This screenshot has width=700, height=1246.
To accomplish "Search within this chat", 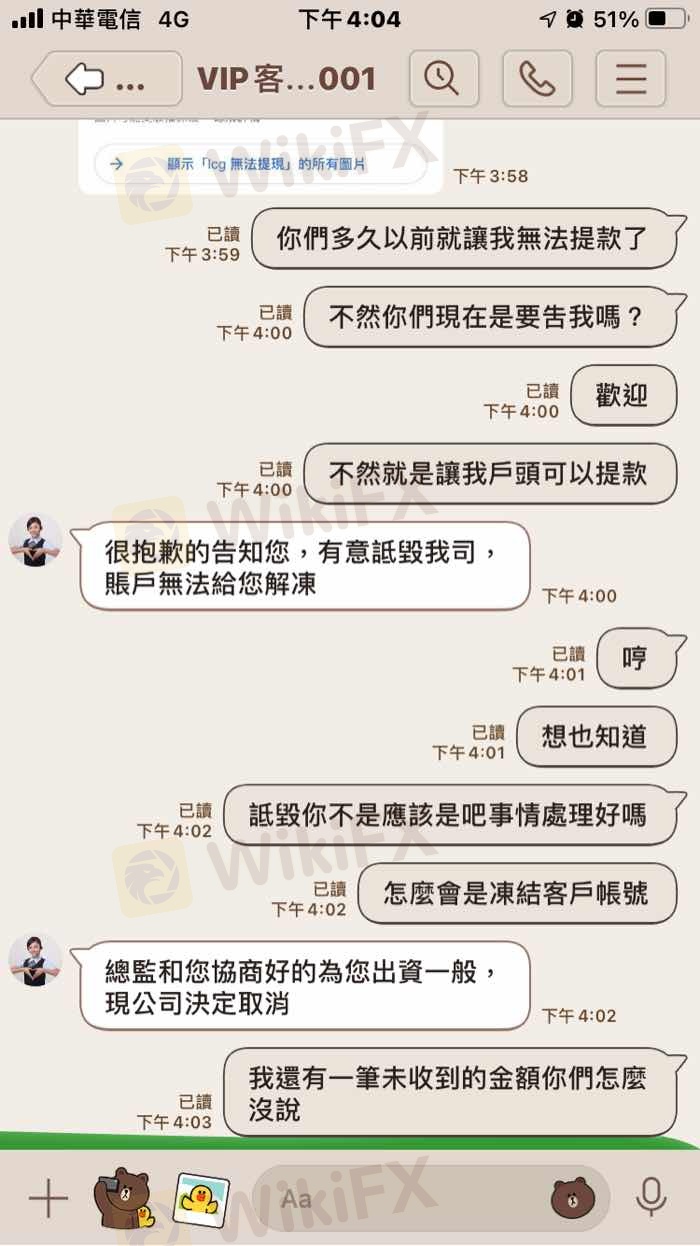I will pos(441,79).
